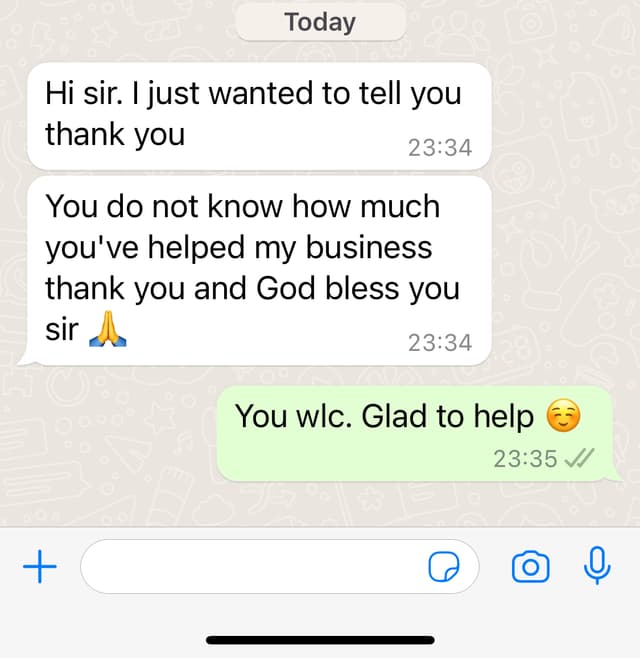The image size is (640, 658).
Task: Focus the message text field
Action: [250, 568]
